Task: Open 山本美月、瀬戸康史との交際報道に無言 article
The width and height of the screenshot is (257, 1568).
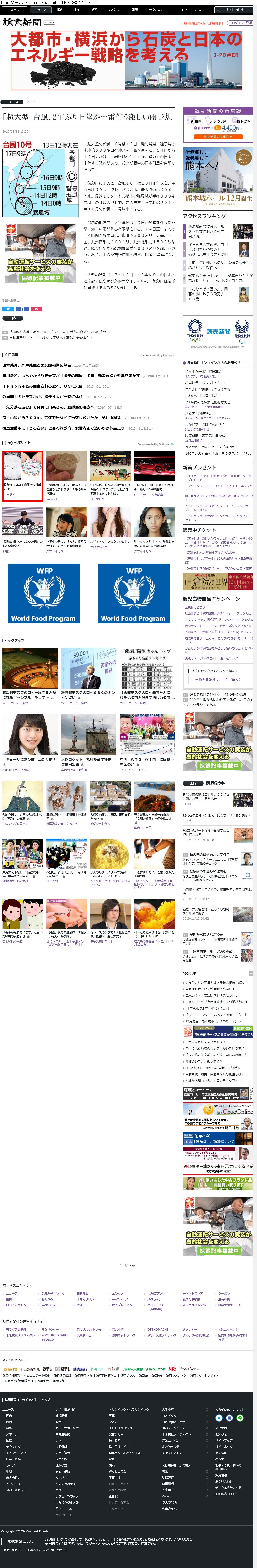Action: pyautogui.click(x=37, y=365)
